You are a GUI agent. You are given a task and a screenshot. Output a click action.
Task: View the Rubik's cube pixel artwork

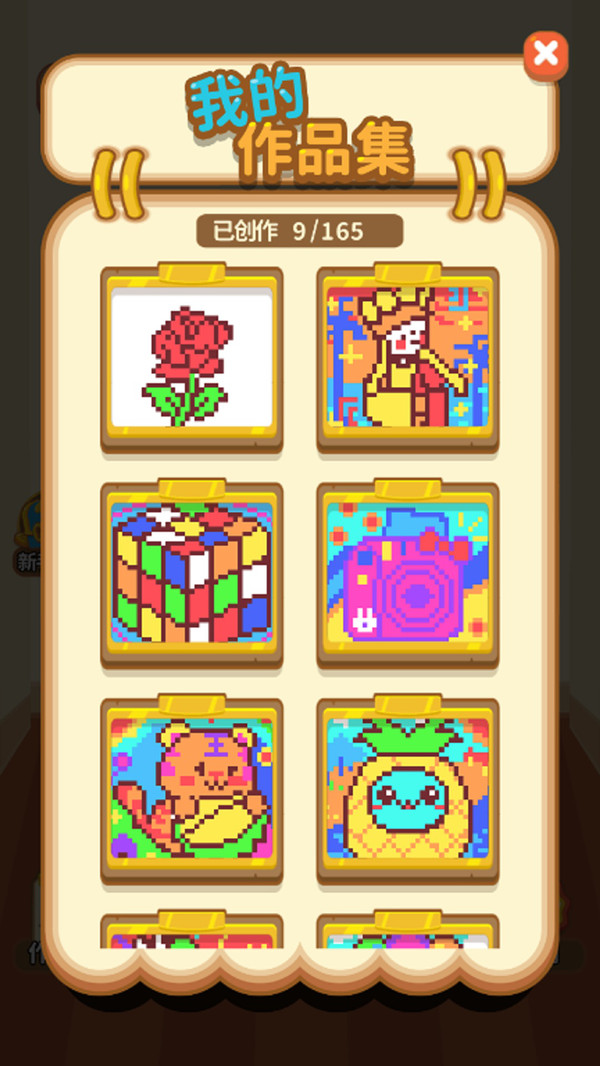tap(191, 572)
